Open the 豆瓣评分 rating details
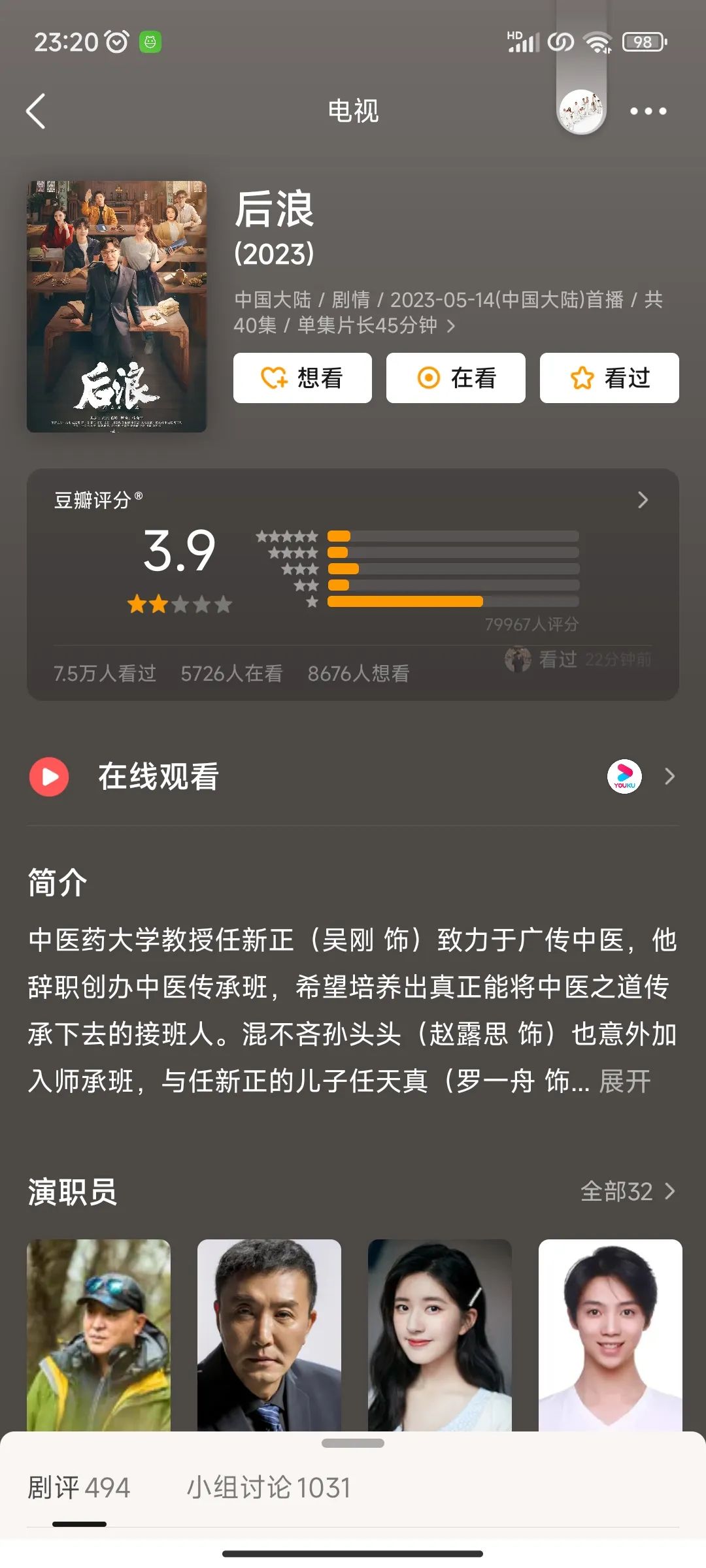The width and height of the screenshot is (706, 1568). (643, 500)
